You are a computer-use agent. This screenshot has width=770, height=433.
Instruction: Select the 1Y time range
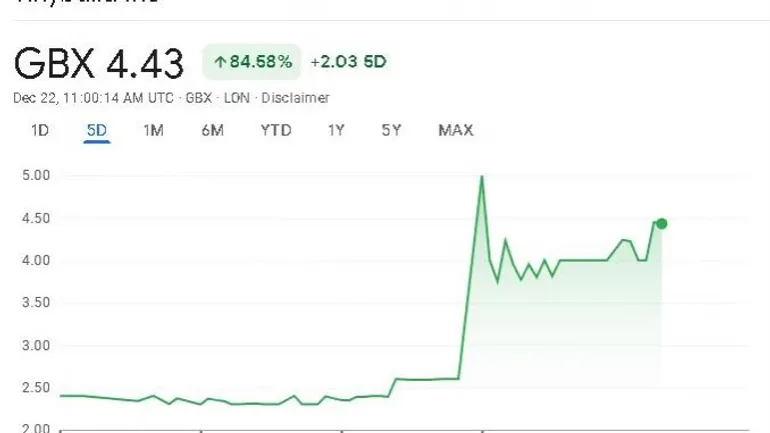coord(337,130)
